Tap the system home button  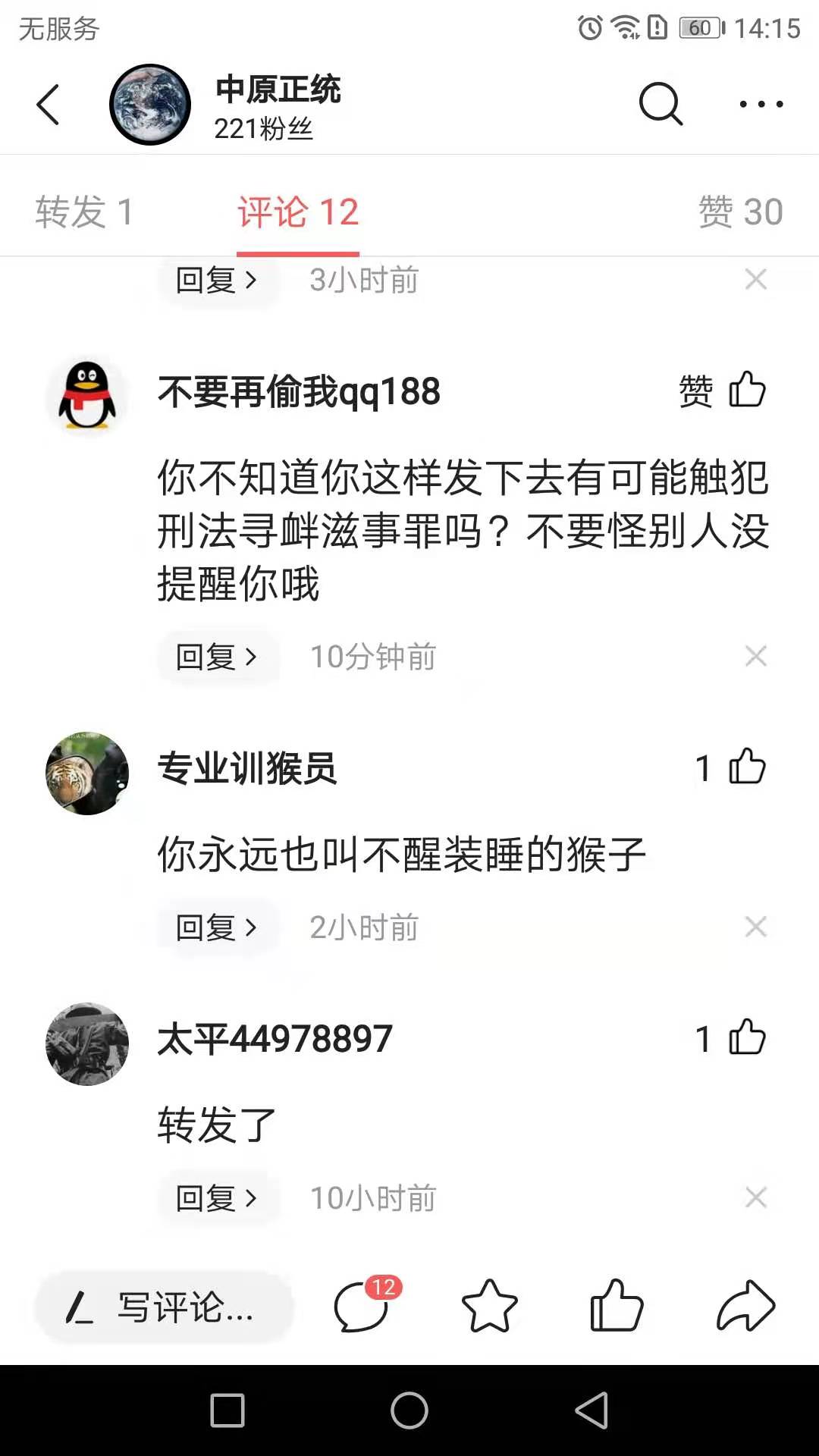(x=409, y=1410)
